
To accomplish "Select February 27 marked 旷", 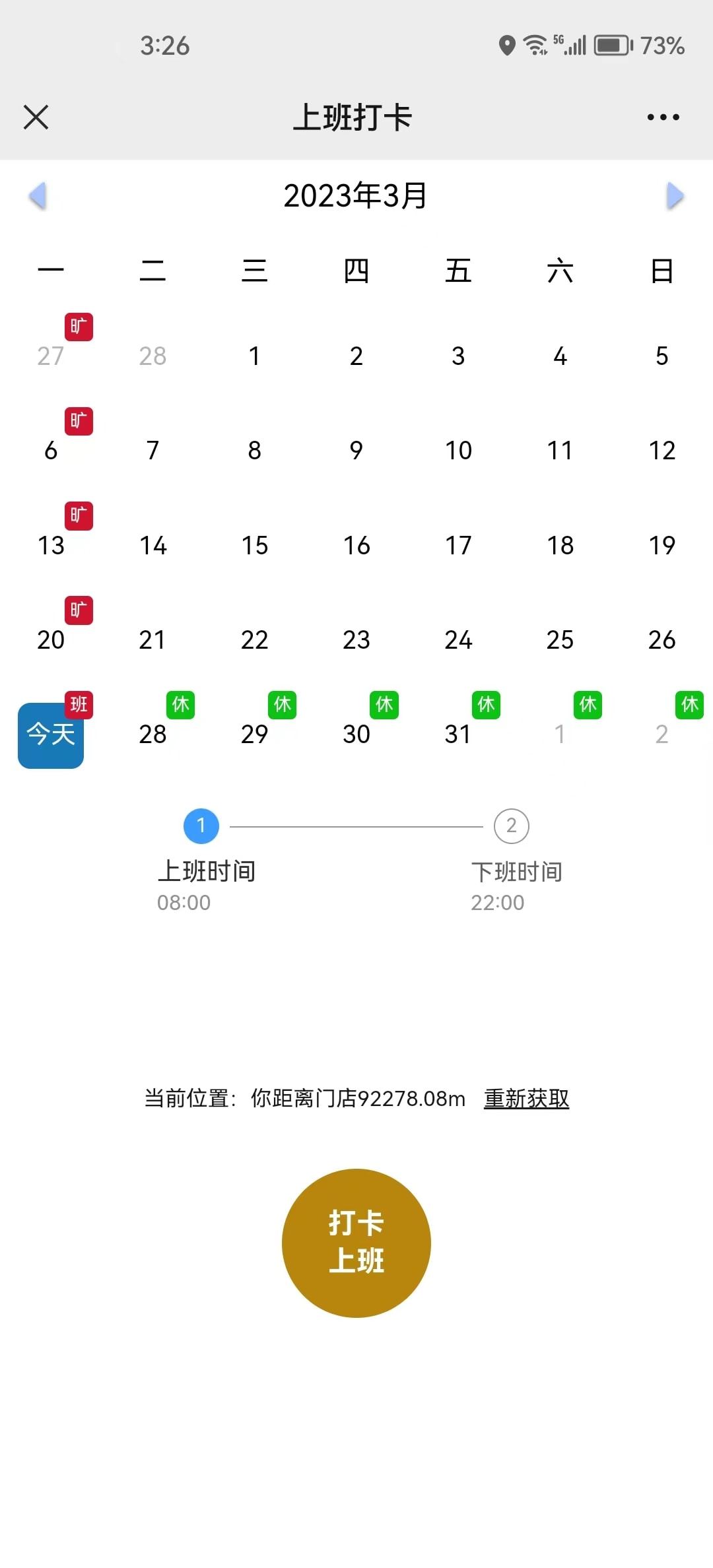I will point(51,356).
